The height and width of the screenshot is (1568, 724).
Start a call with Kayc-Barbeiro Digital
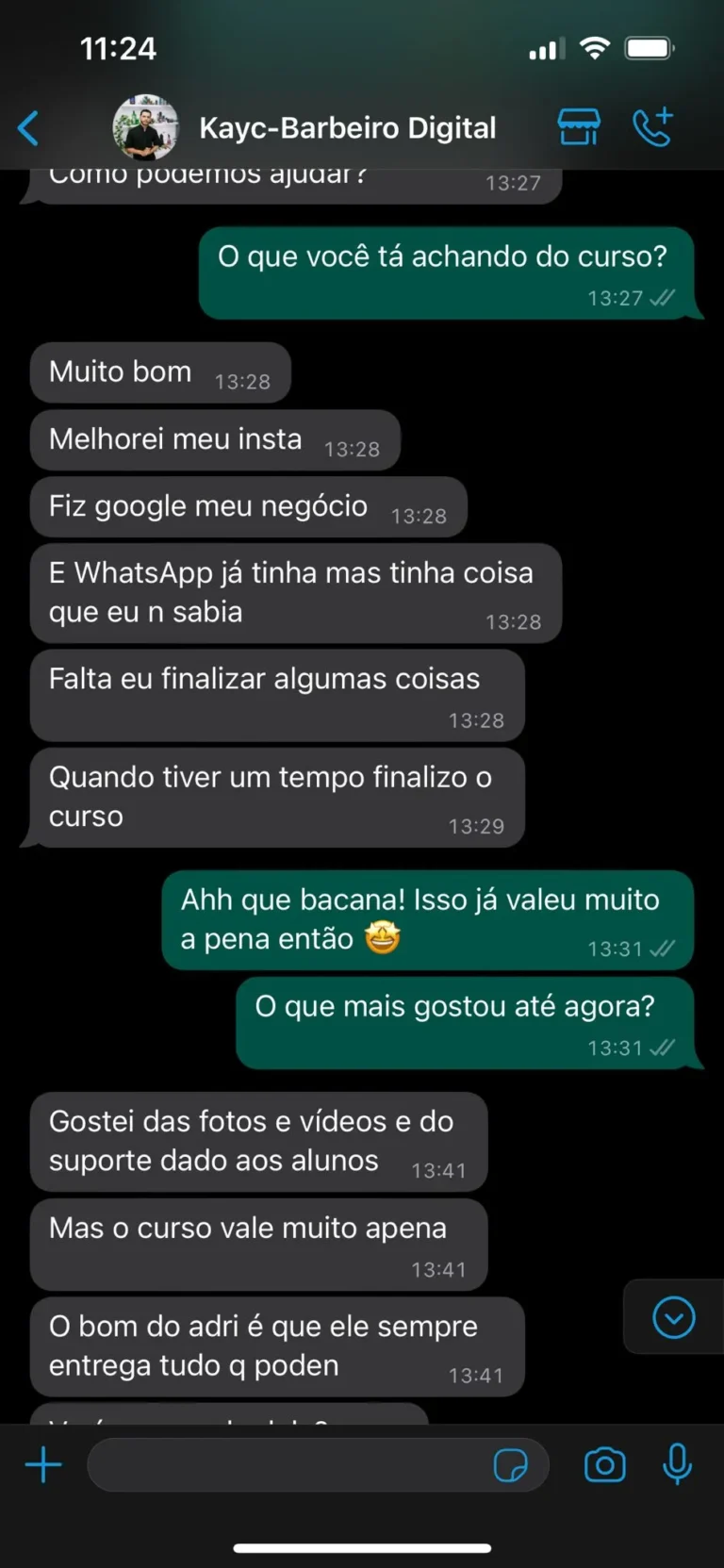coord(652,127)
